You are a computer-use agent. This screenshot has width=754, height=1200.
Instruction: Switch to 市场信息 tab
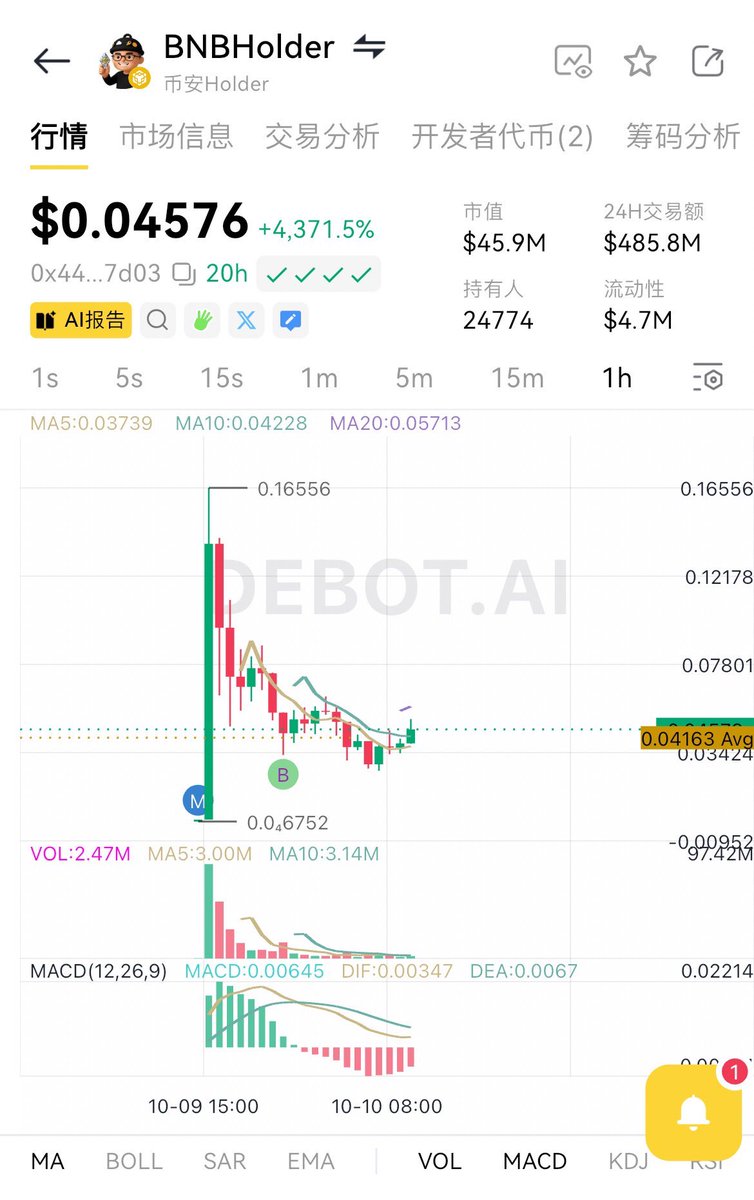pos(176,136)
